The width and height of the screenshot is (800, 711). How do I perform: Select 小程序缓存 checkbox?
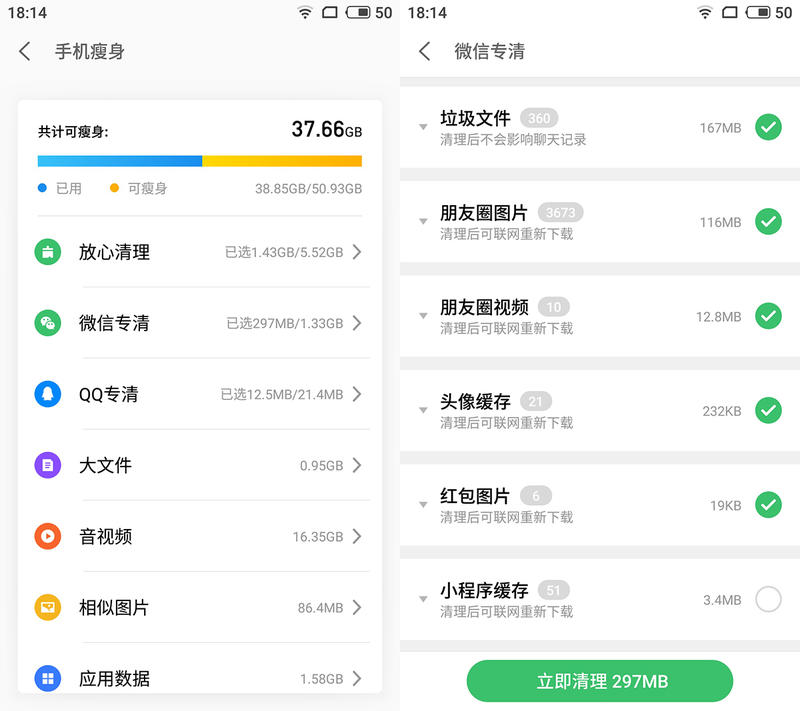tap(768, 599)
